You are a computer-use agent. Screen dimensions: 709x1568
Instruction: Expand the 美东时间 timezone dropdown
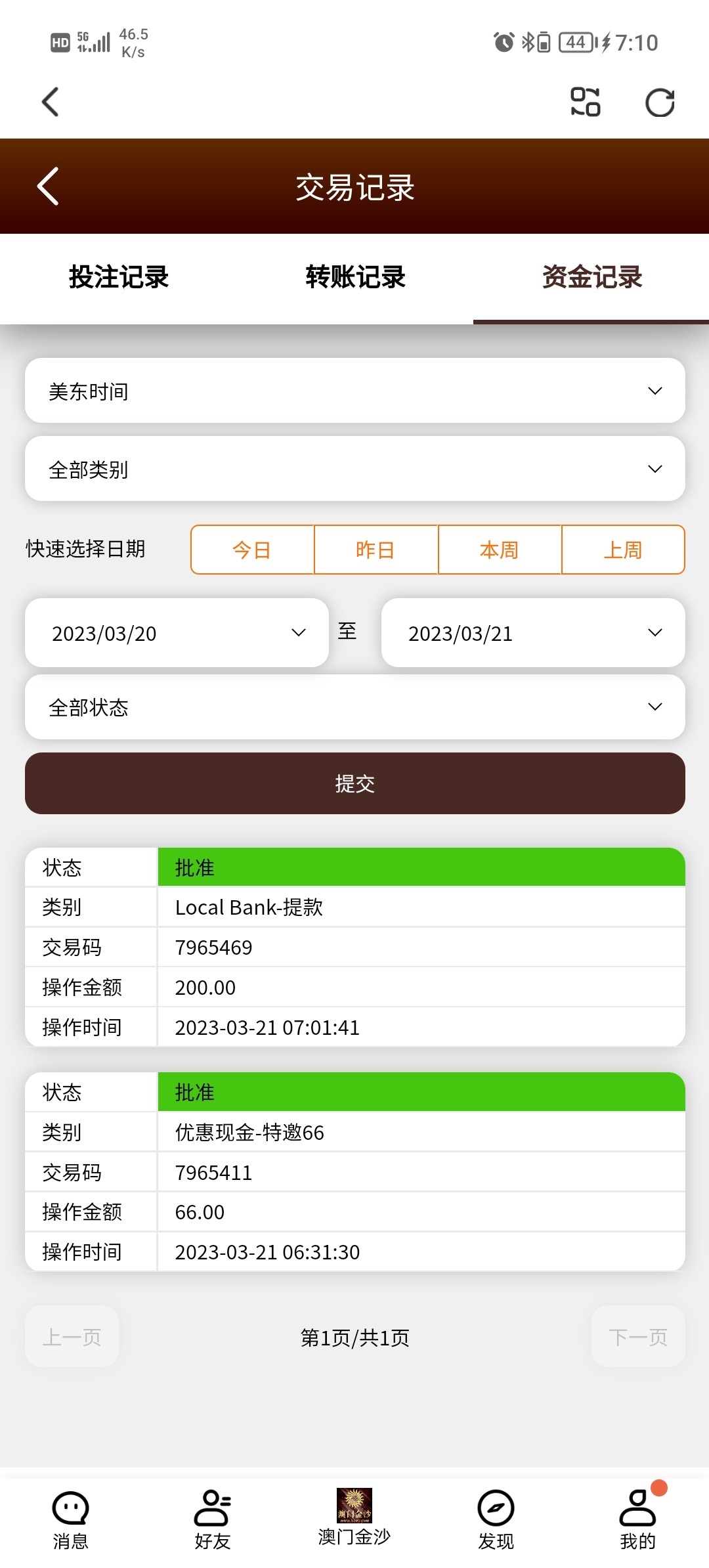click(x=354, y=391)
